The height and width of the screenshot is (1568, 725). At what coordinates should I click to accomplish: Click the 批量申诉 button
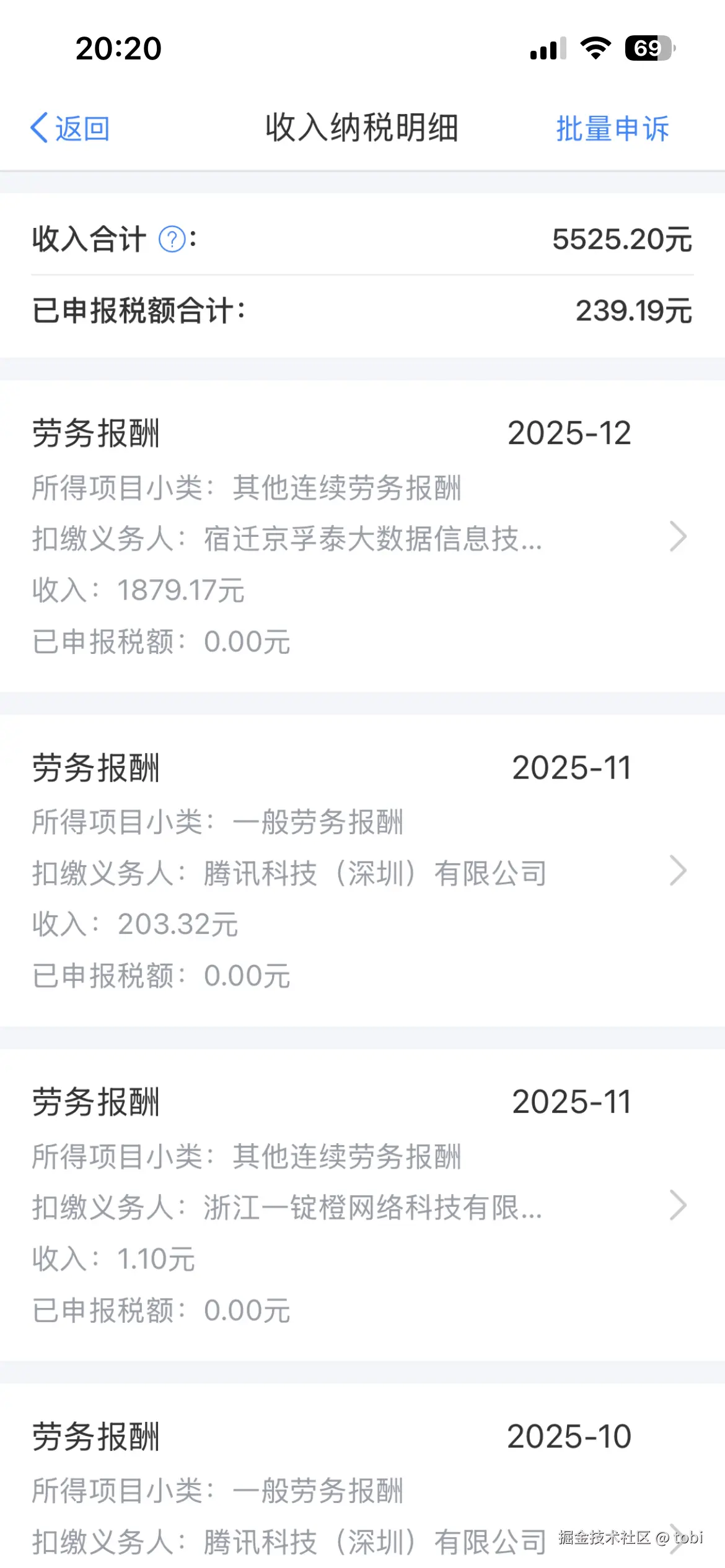click(x=612, y=128)
